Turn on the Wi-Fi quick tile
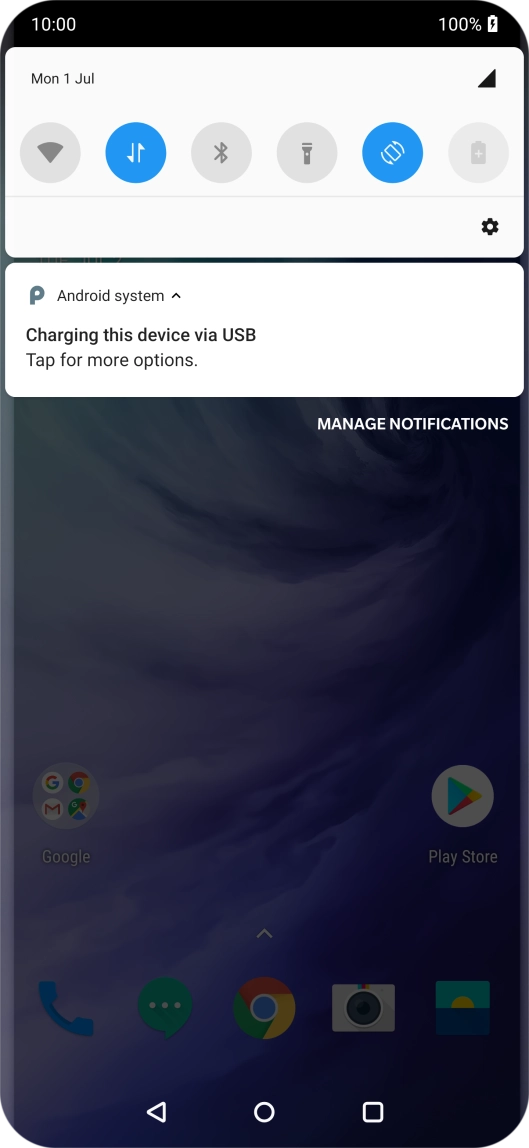 (x=50, y=152)
